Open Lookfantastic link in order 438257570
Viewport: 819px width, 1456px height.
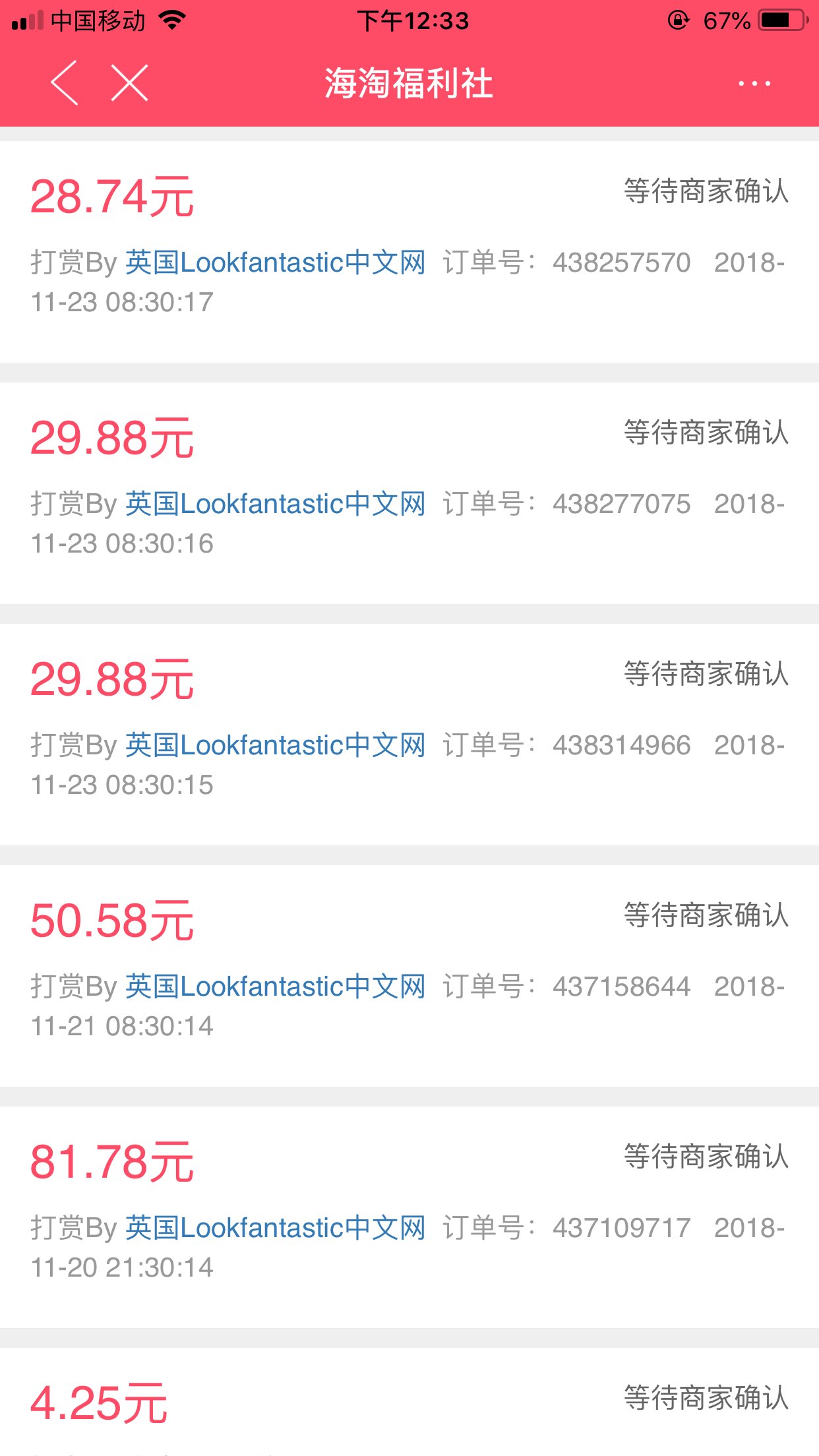click(x=276, y=262)
